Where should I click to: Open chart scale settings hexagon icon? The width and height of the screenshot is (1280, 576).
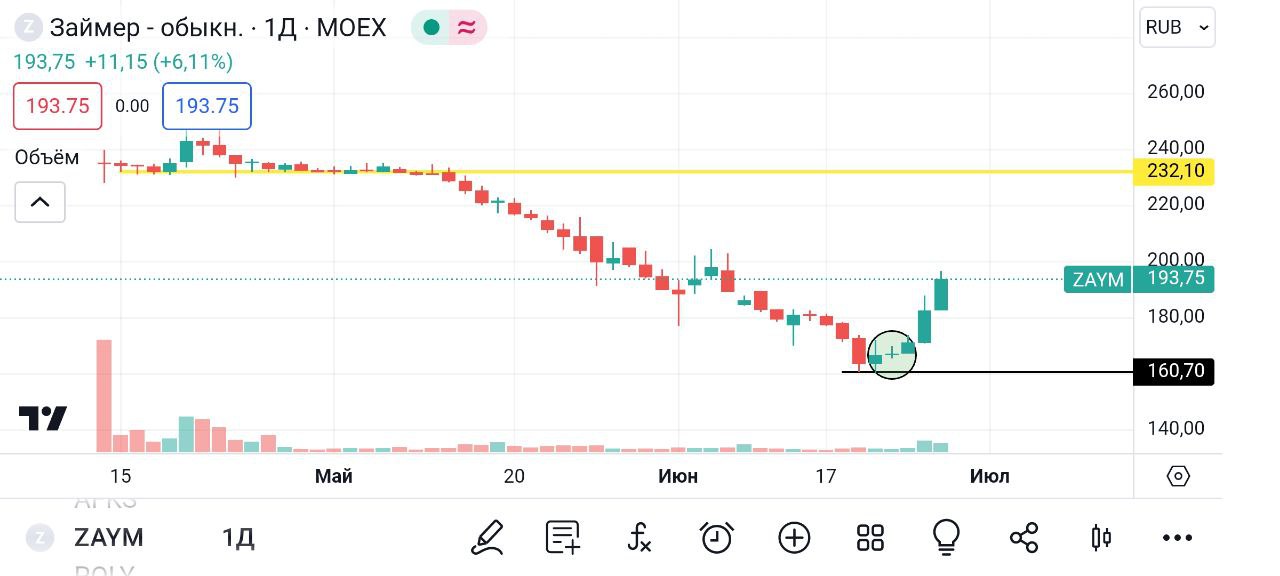pos(1178,476)
